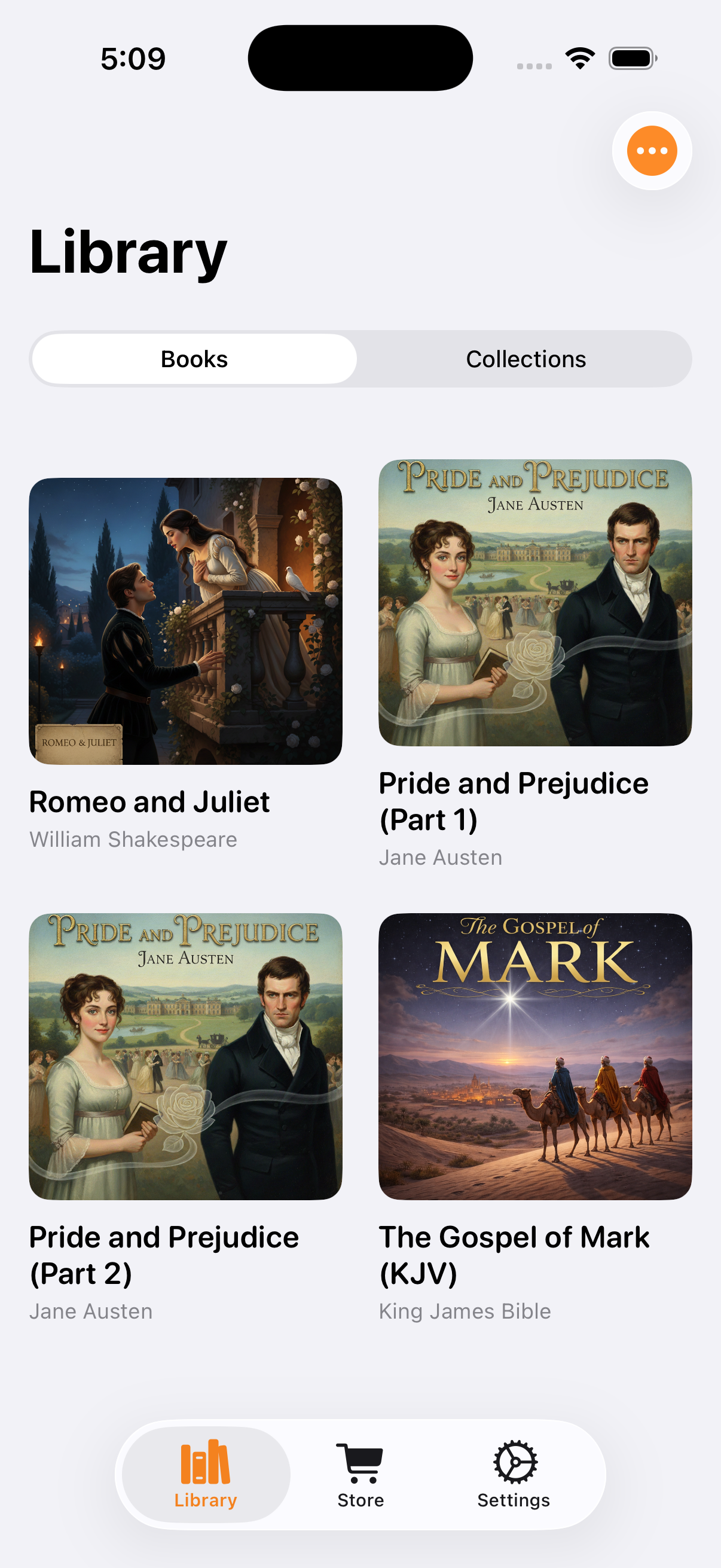Open The Gospel of Mark (KJV)
The width and height of the screenshot is (721, 1568).
pyautogui.click(x=535, y=1056)
